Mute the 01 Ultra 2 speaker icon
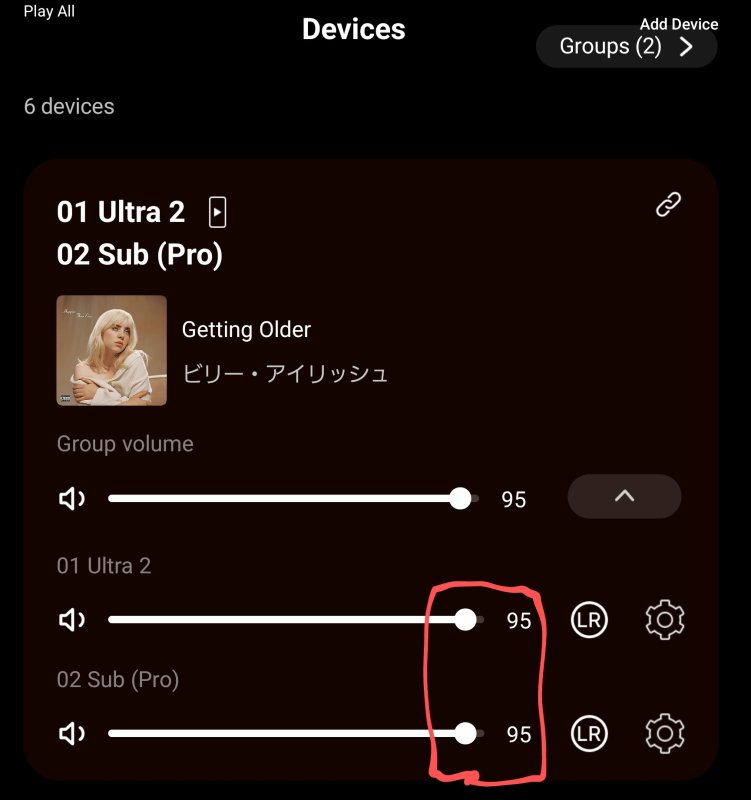Viewport: 751px width, 800px height. pyautogui.click(x=72, y=620)
